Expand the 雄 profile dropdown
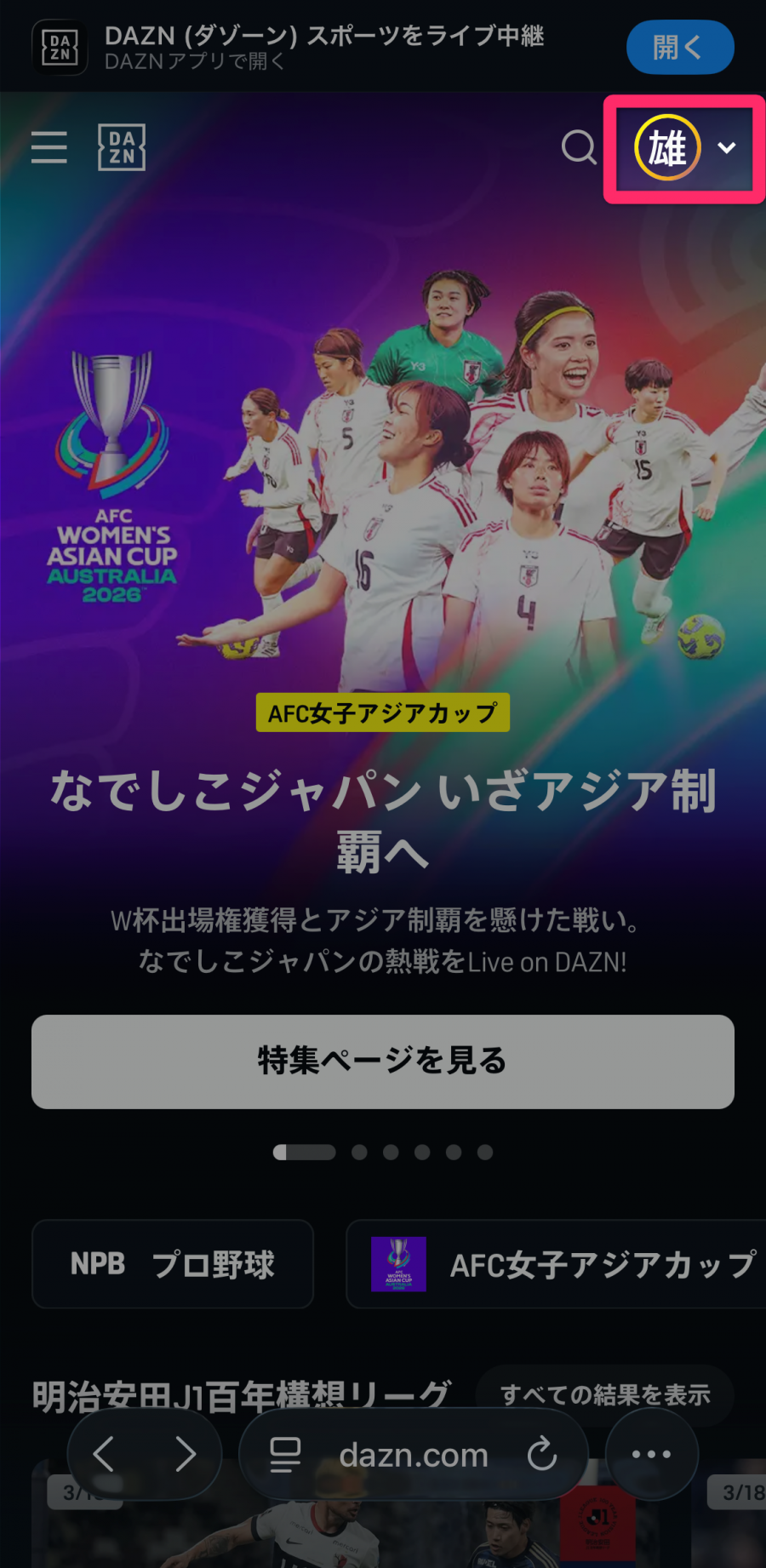Image resolution: width=766 pixels, height=1568 pixels. pos(685,148)
